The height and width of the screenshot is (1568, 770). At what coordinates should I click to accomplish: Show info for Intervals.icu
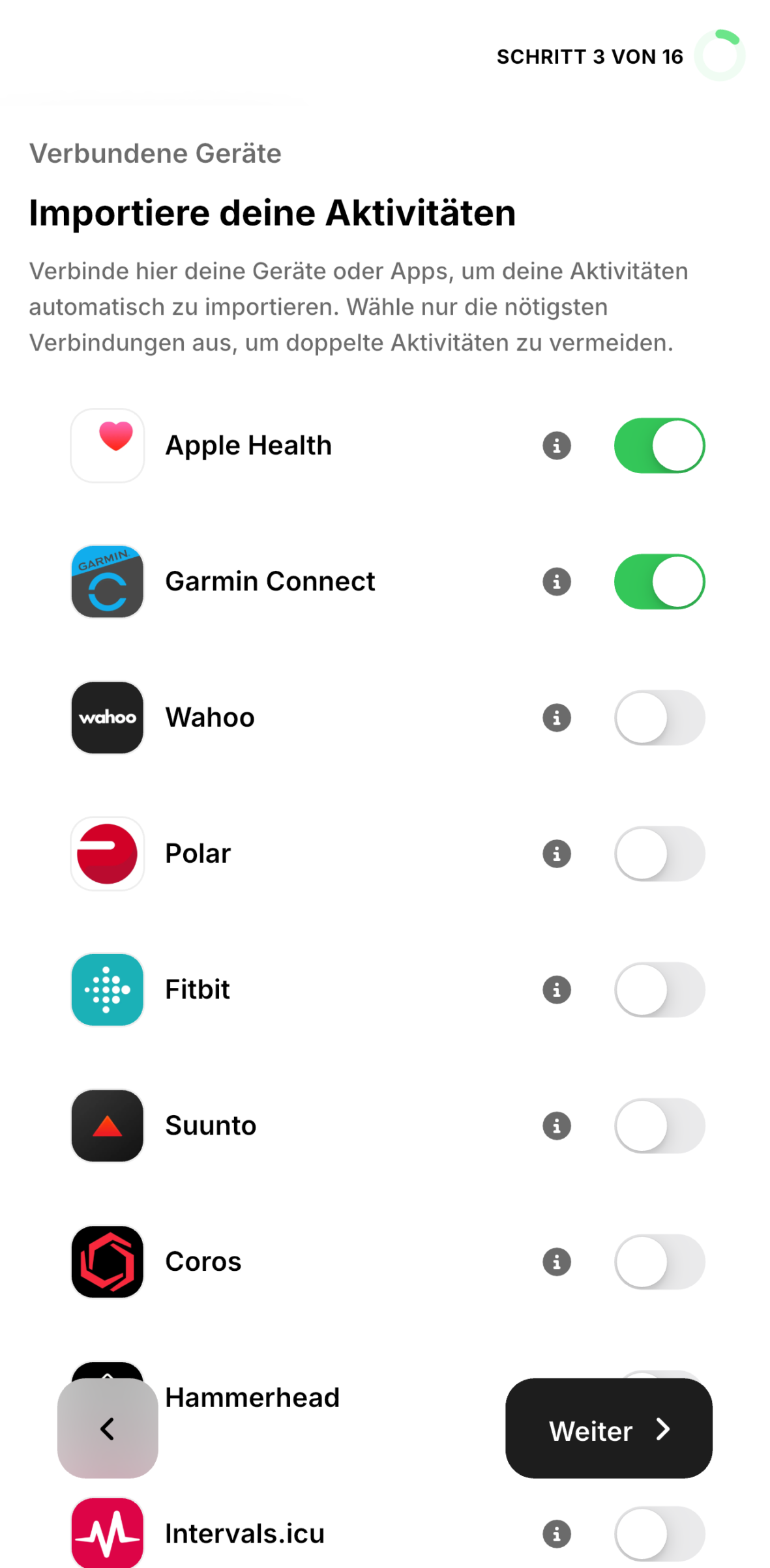556,1533
